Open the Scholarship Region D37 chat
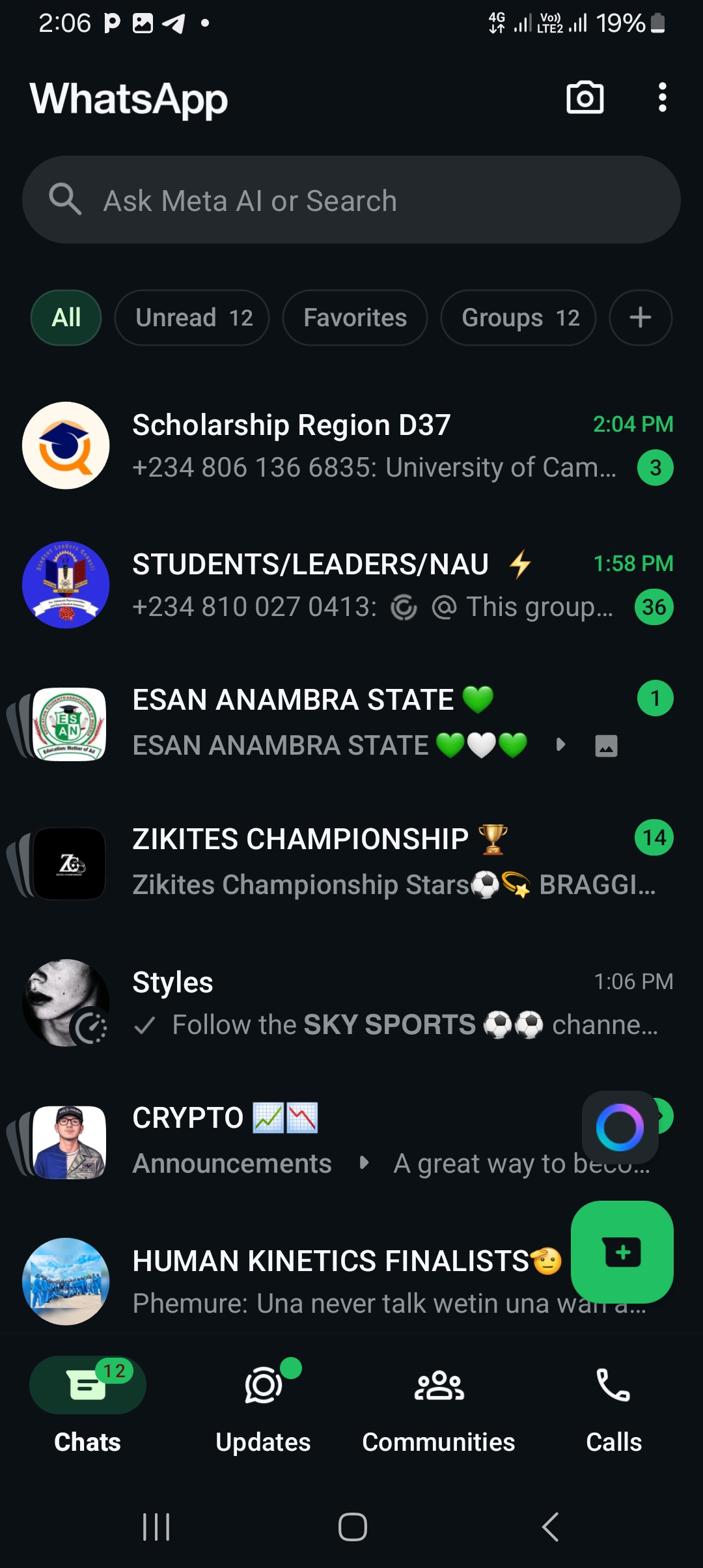This screenshot has height=1568, width=703. [x=351, y=446]
